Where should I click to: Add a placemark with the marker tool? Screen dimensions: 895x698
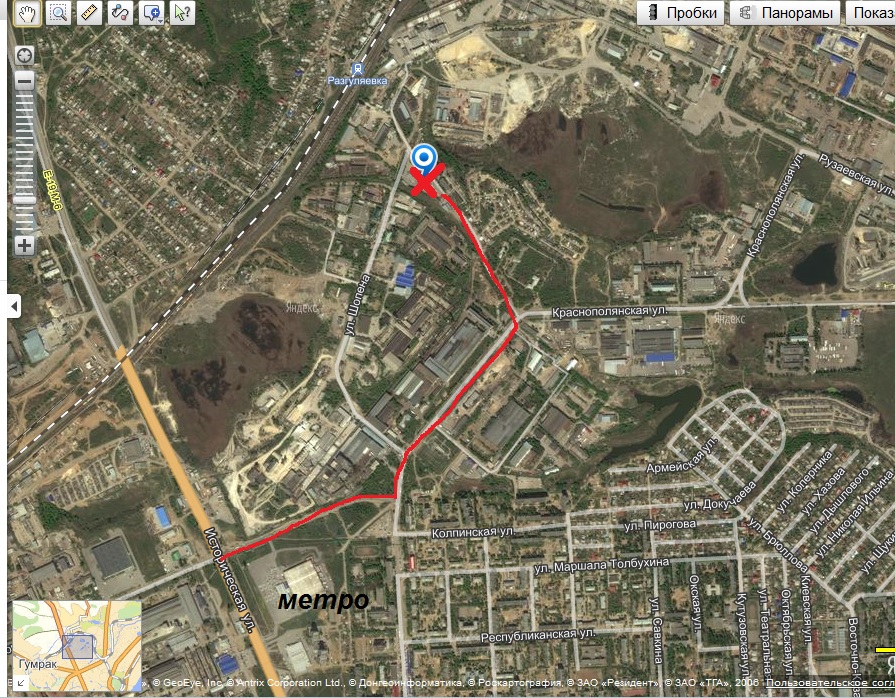[151, 12]
